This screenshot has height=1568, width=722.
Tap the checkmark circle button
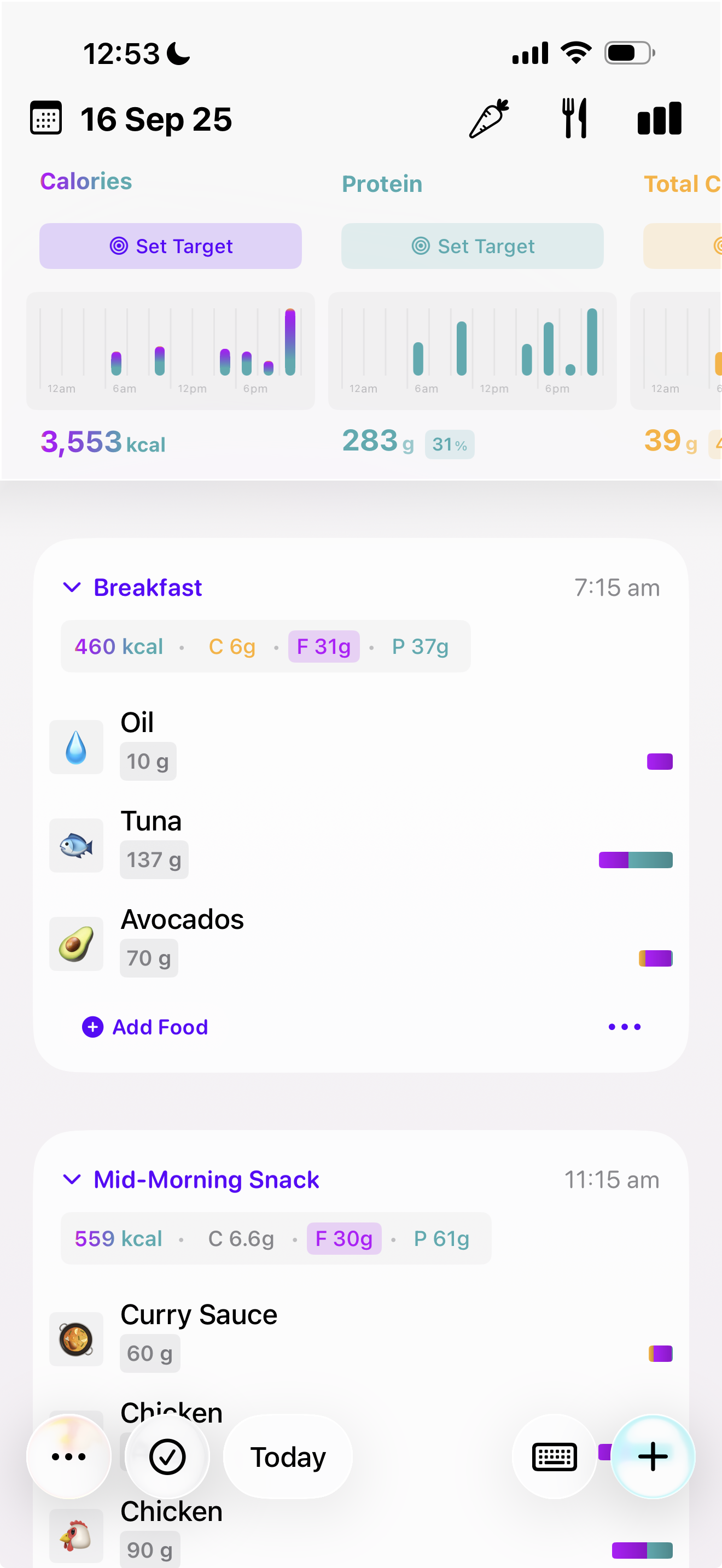(167, 1456)
